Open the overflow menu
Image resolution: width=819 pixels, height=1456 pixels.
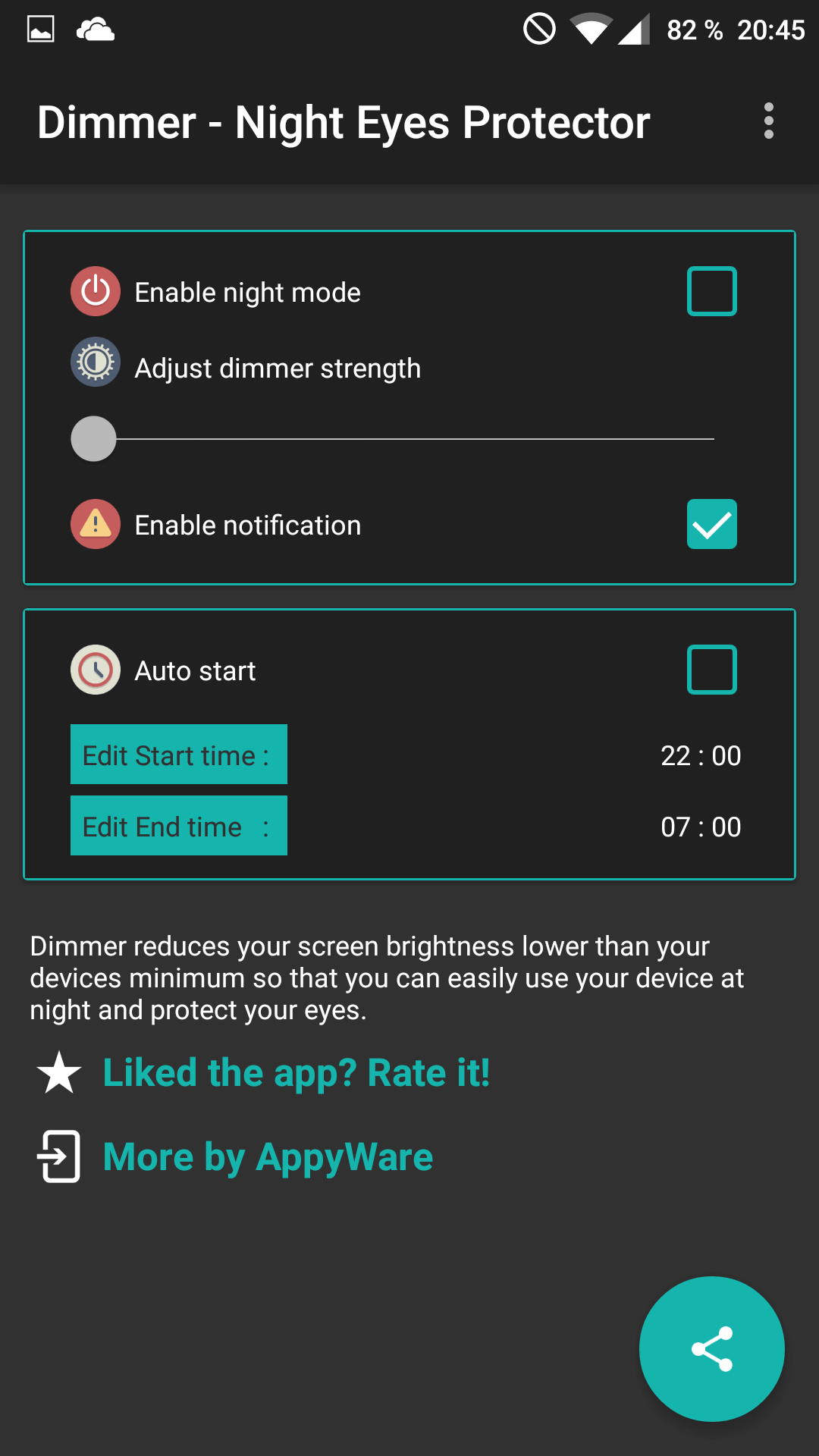(x=768, y=121)
